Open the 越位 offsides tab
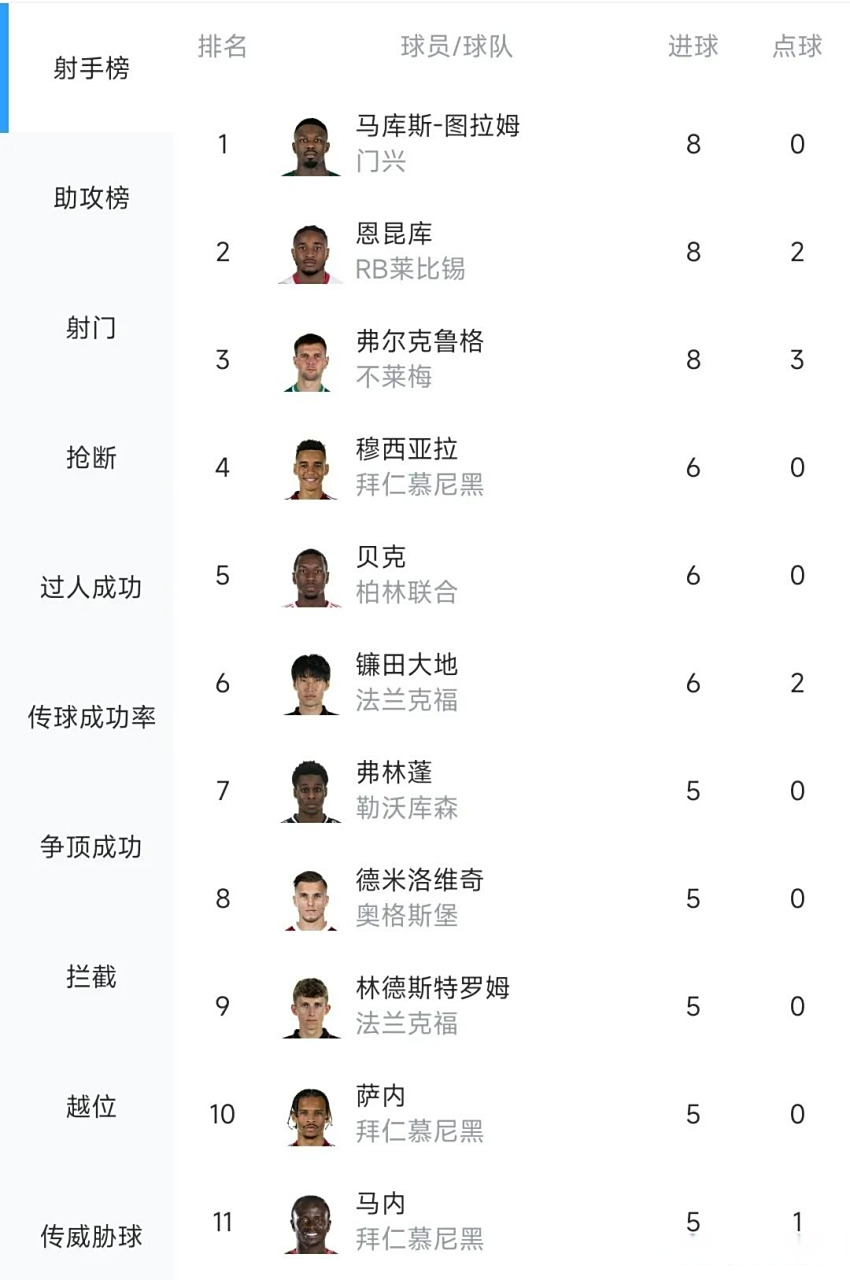850x1280 pixels. coord(91,1107)
